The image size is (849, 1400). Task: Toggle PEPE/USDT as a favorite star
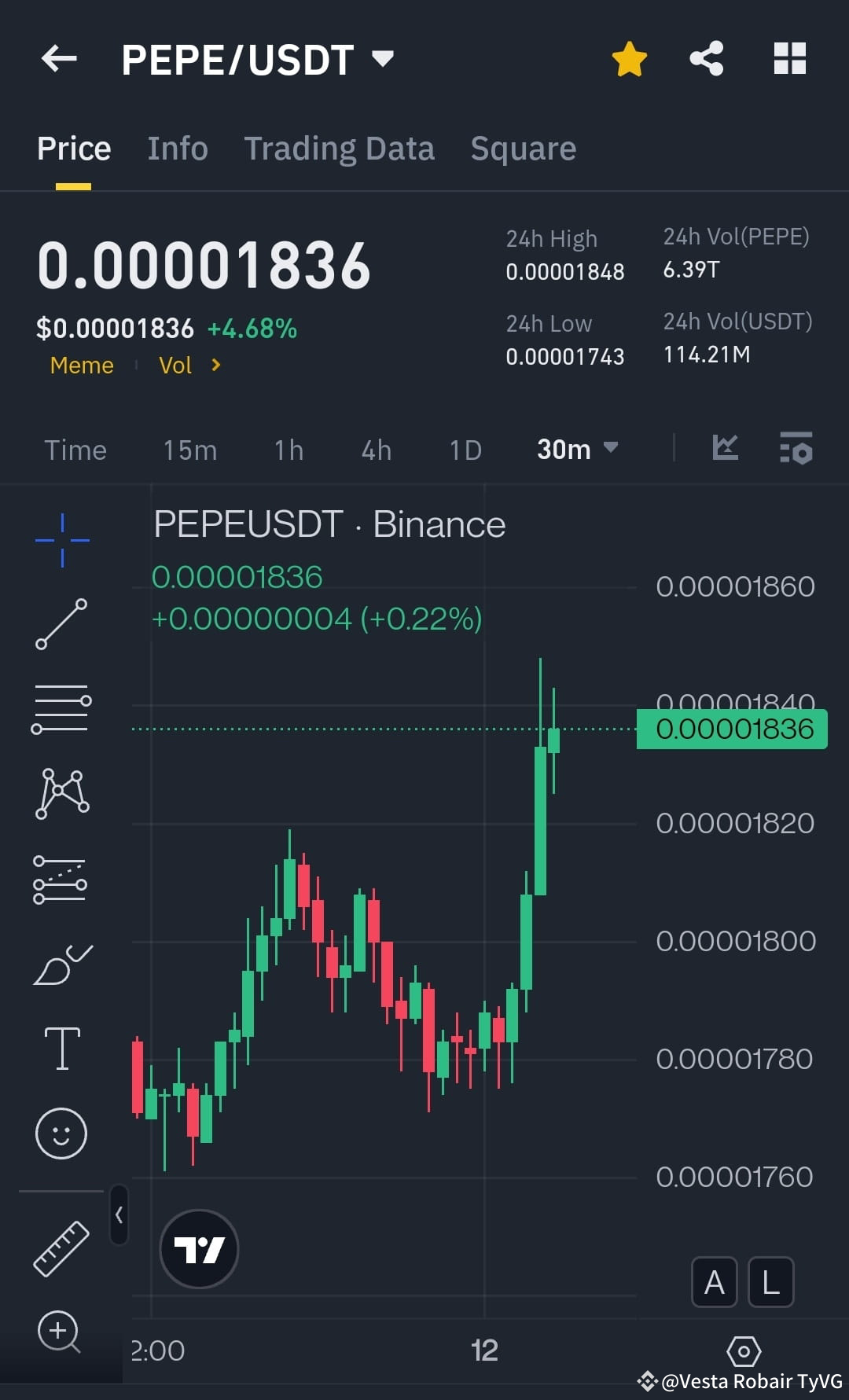point(629,59)
